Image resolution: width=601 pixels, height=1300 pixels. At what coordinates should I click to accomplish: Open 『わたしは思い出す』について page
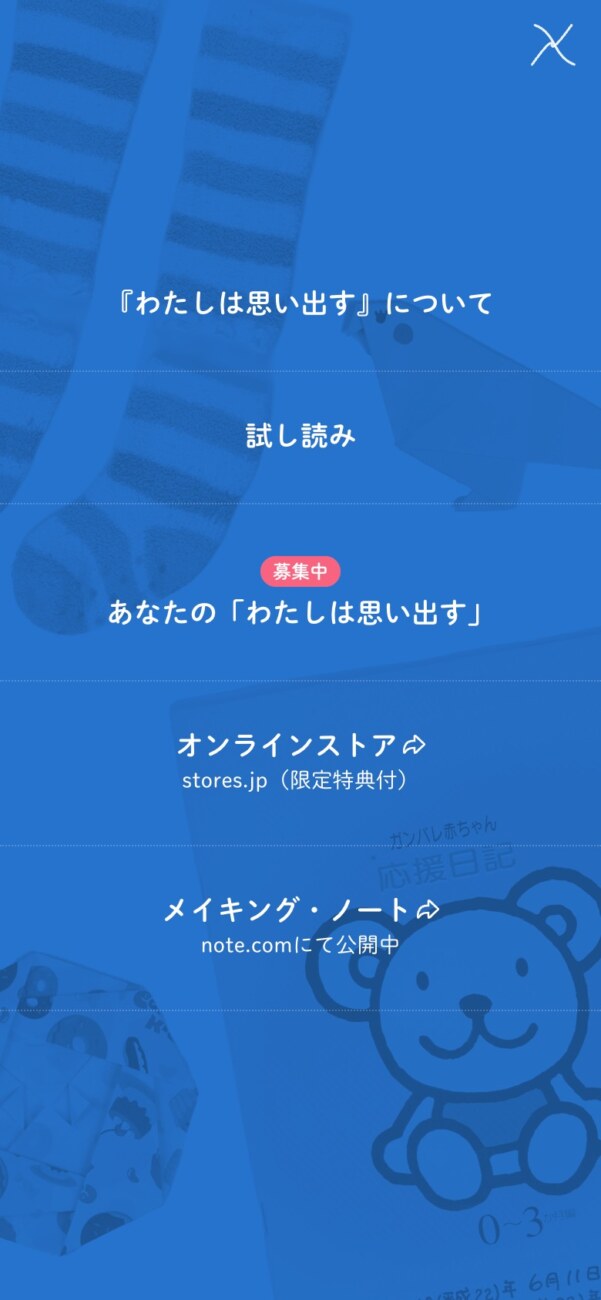pos(301,303)
